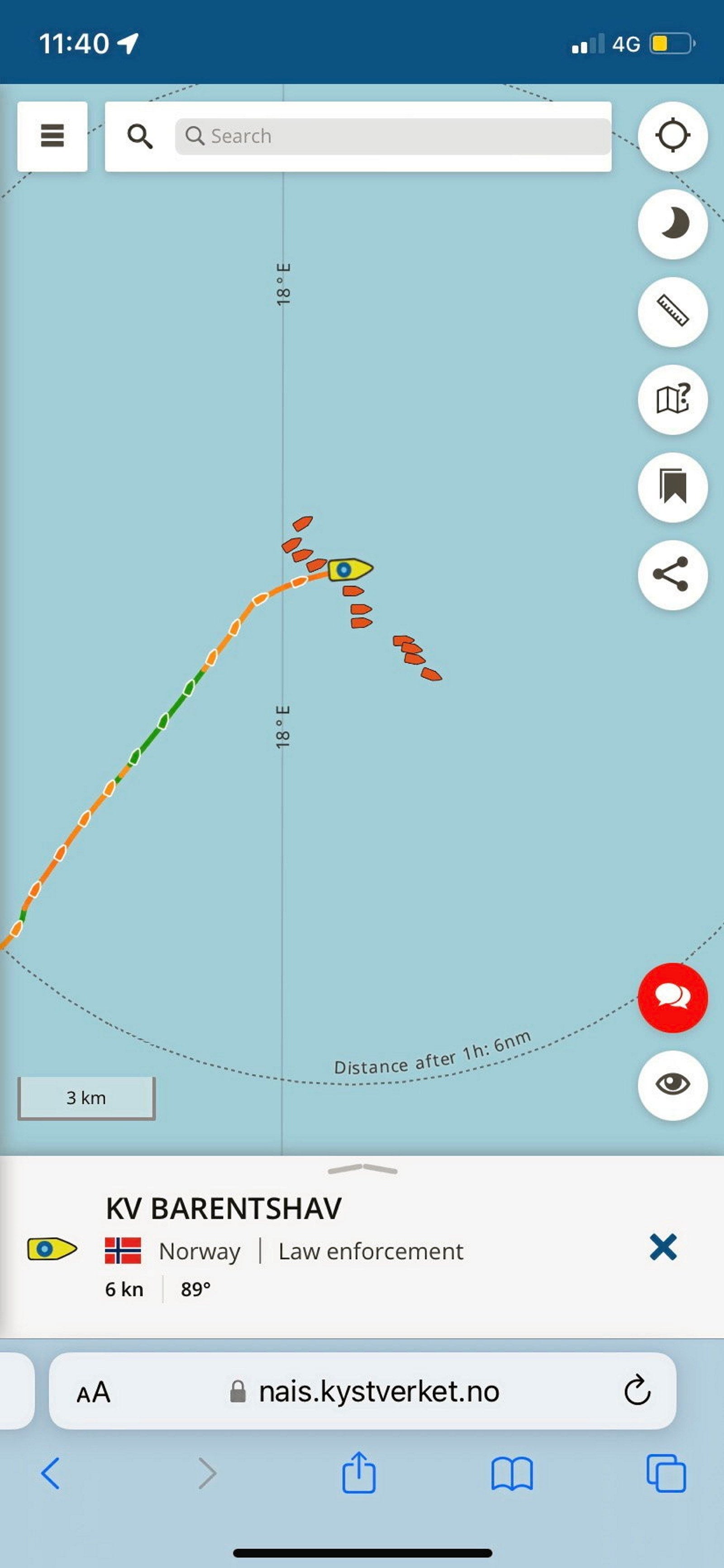Viewport: 724px width, 1568px height.
Task: Open the Safari share sheet
Action: (x=359, y=1472)
